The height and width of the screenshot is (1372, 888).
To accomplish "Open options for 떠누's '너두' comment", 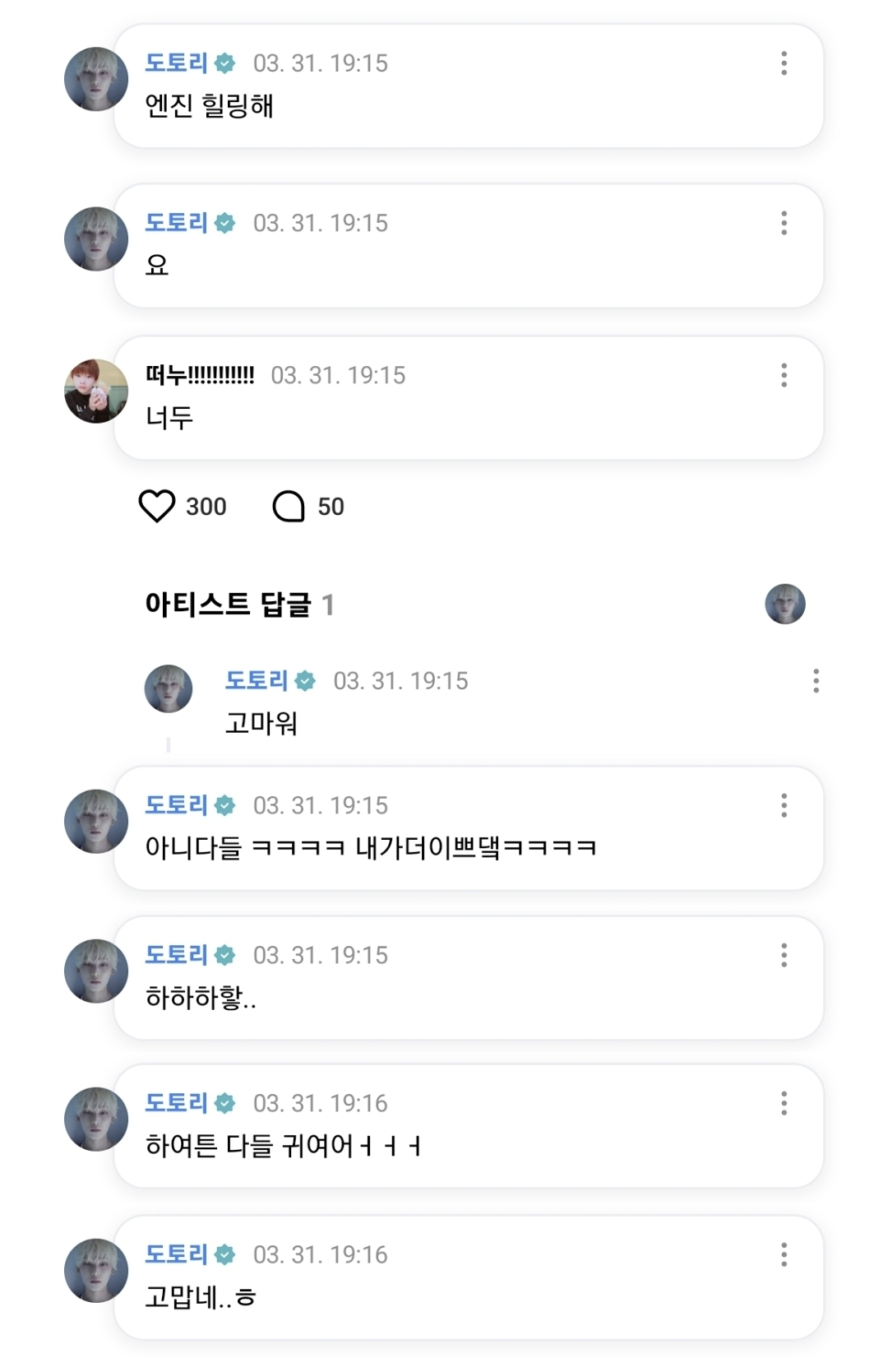I will coord(784,375).
